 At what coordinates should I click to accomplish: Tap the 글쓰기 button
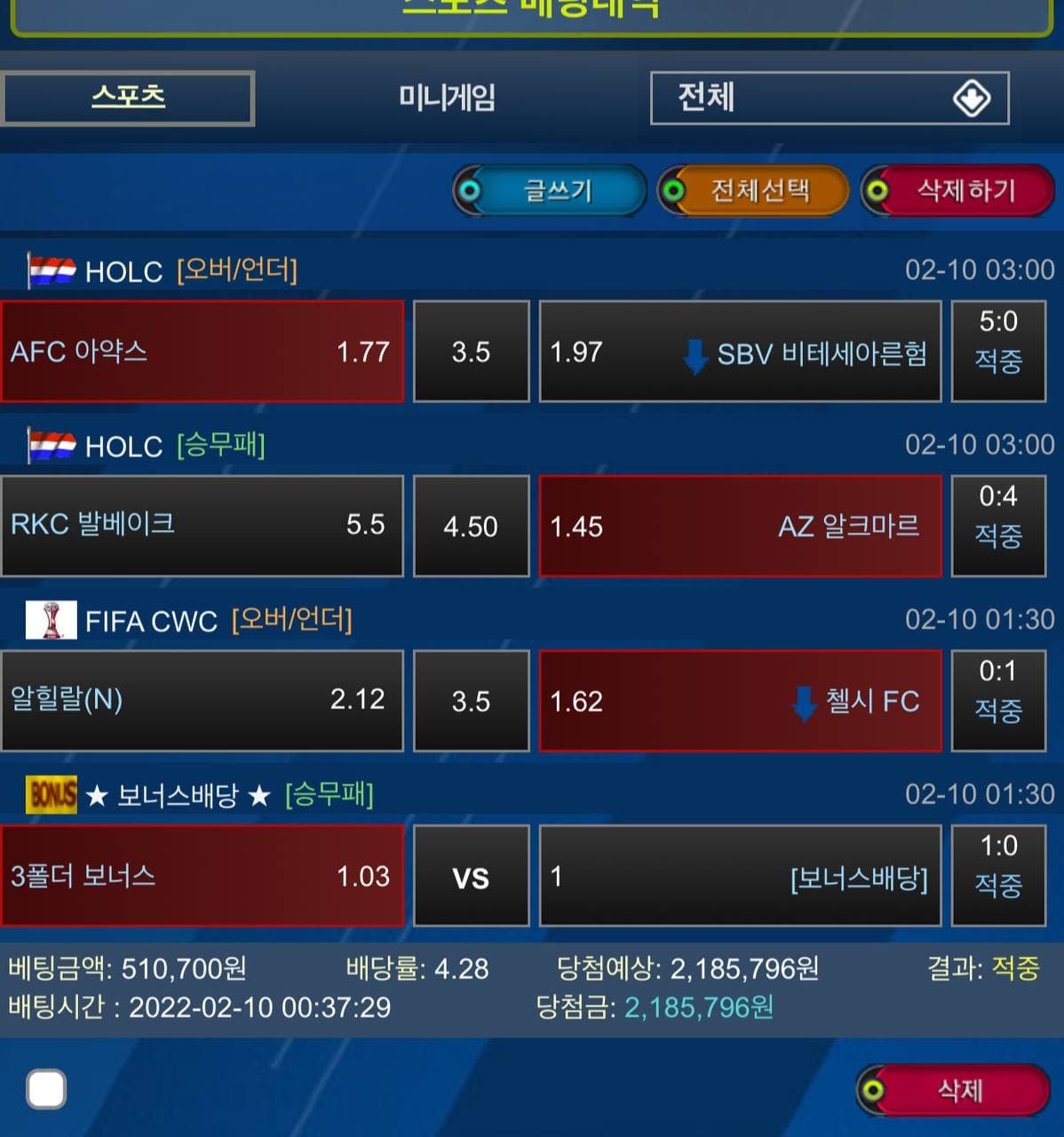(x=551, y=190)
